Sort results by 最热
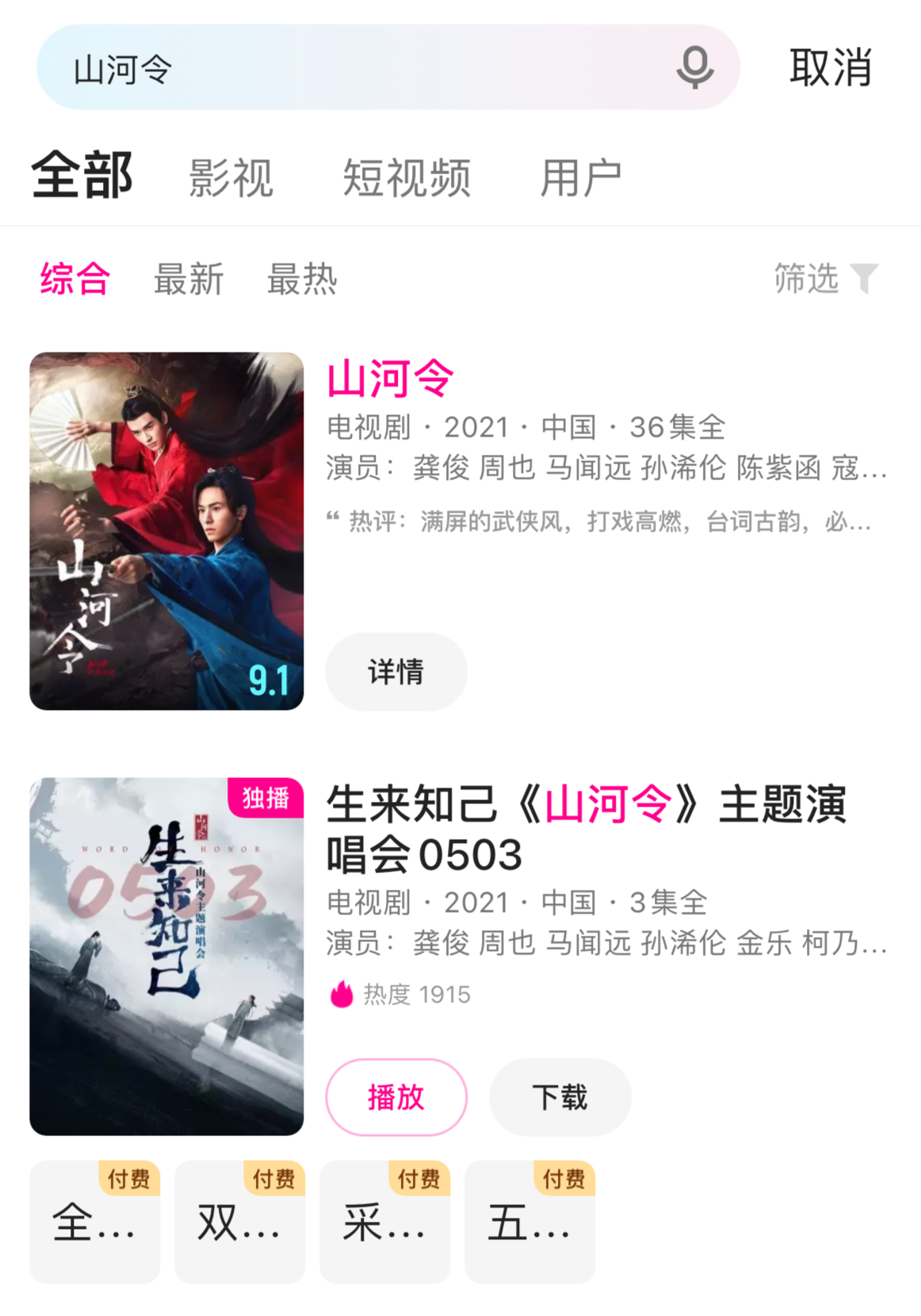The height and width of the screenshot is (1316, 921). 301,279
